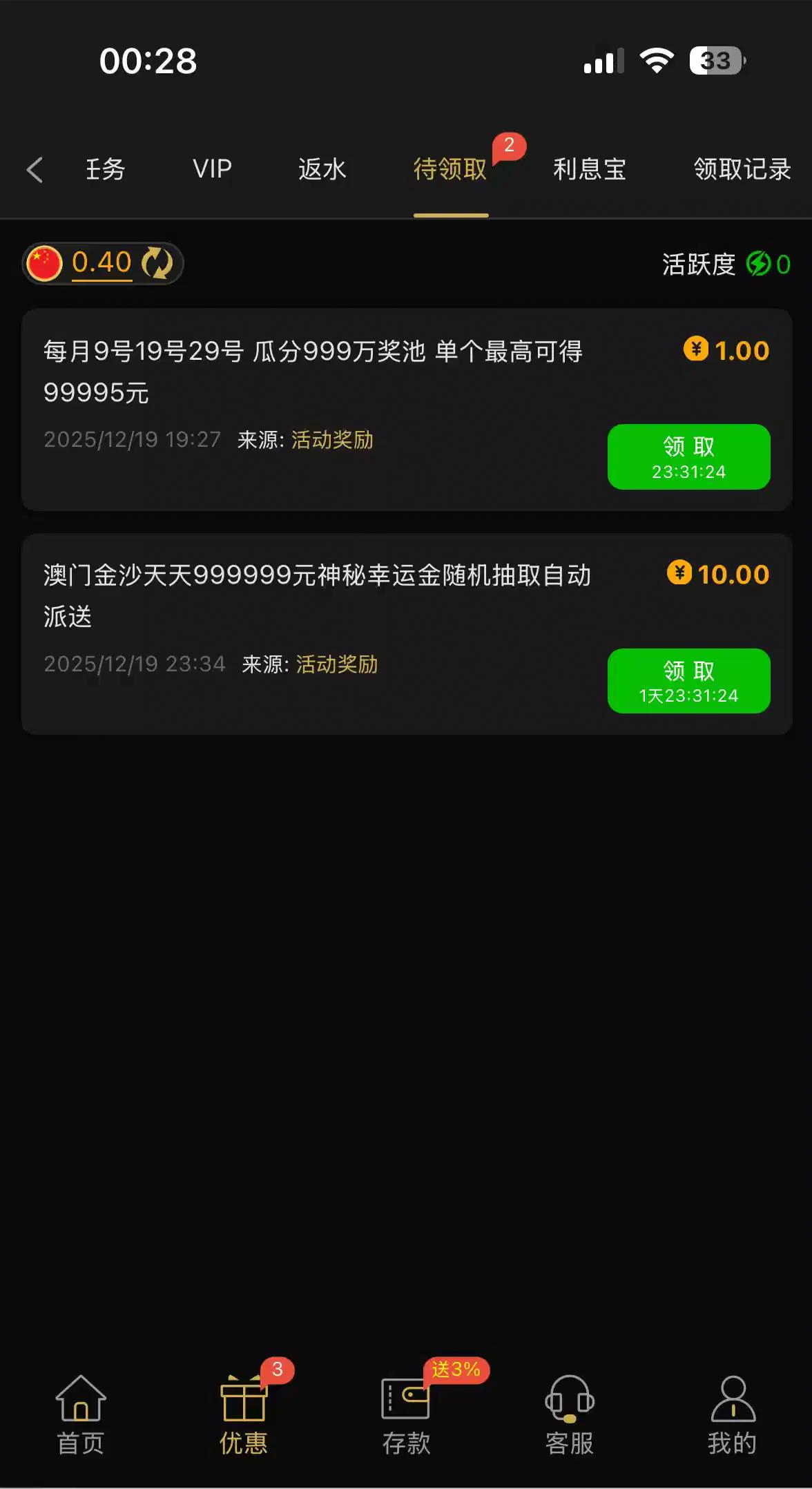Refresh the 0.40 balance
Viewport: 812px width, 1489px height.
[157, 263]
